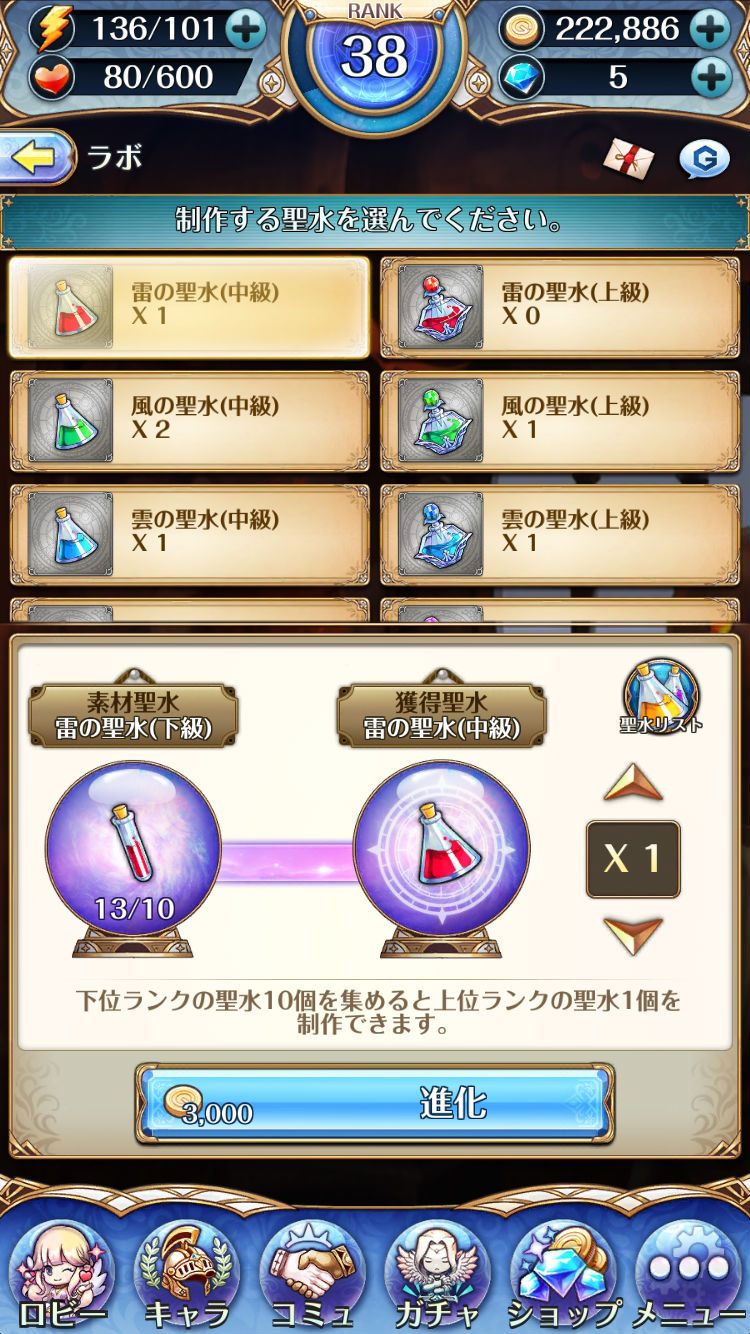
Task: Select 雲の聖水(上級) card
Action: tap(560, 534)
